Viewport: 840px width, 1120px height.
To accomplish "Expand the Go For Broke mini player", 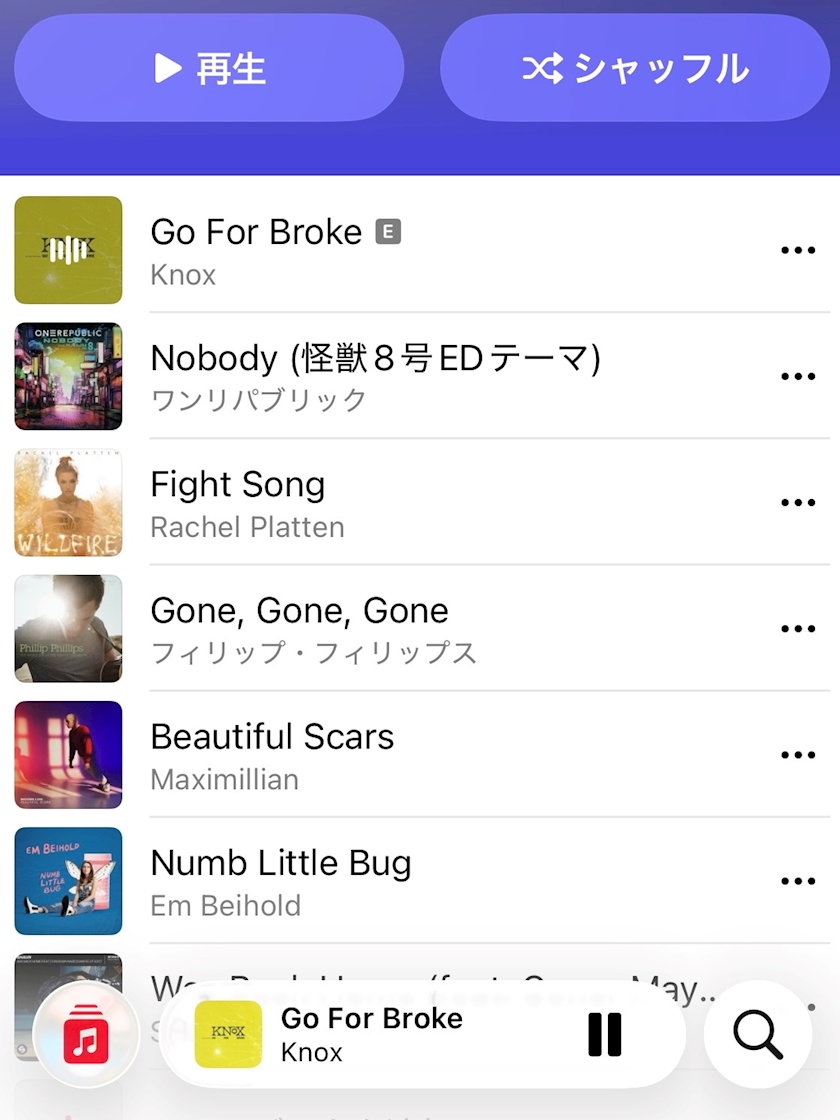I will pos(400,1034).
